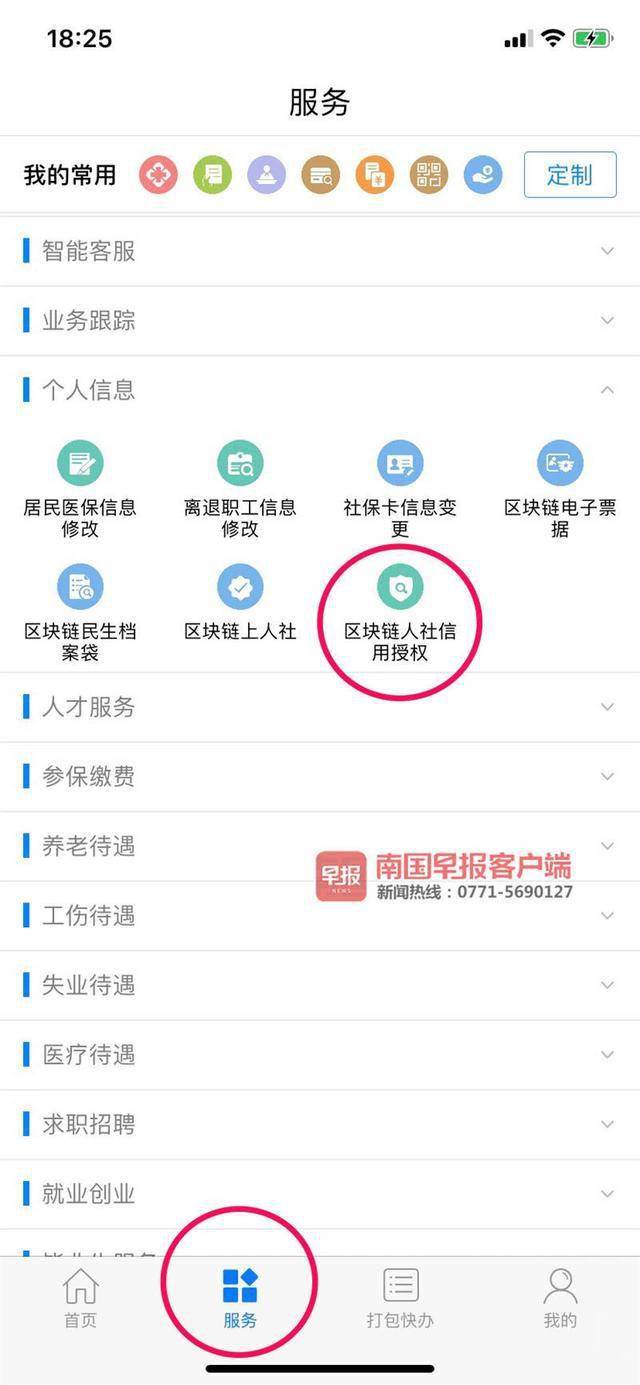Viewport: 640px width, 1385px height.
Task: Open 离退职工信息修改
Action: point(240,488)
